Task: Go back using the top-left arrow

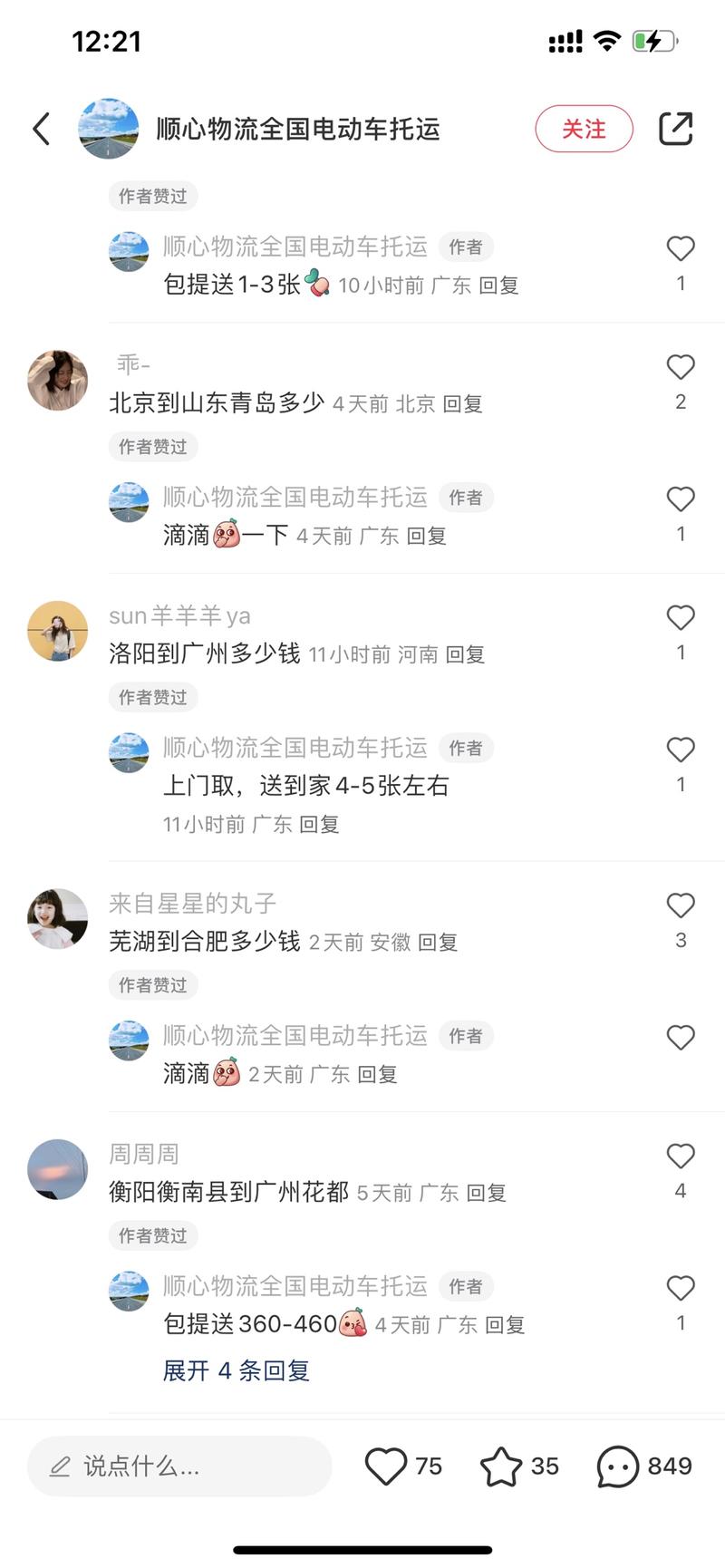Action: pos(41,129)
